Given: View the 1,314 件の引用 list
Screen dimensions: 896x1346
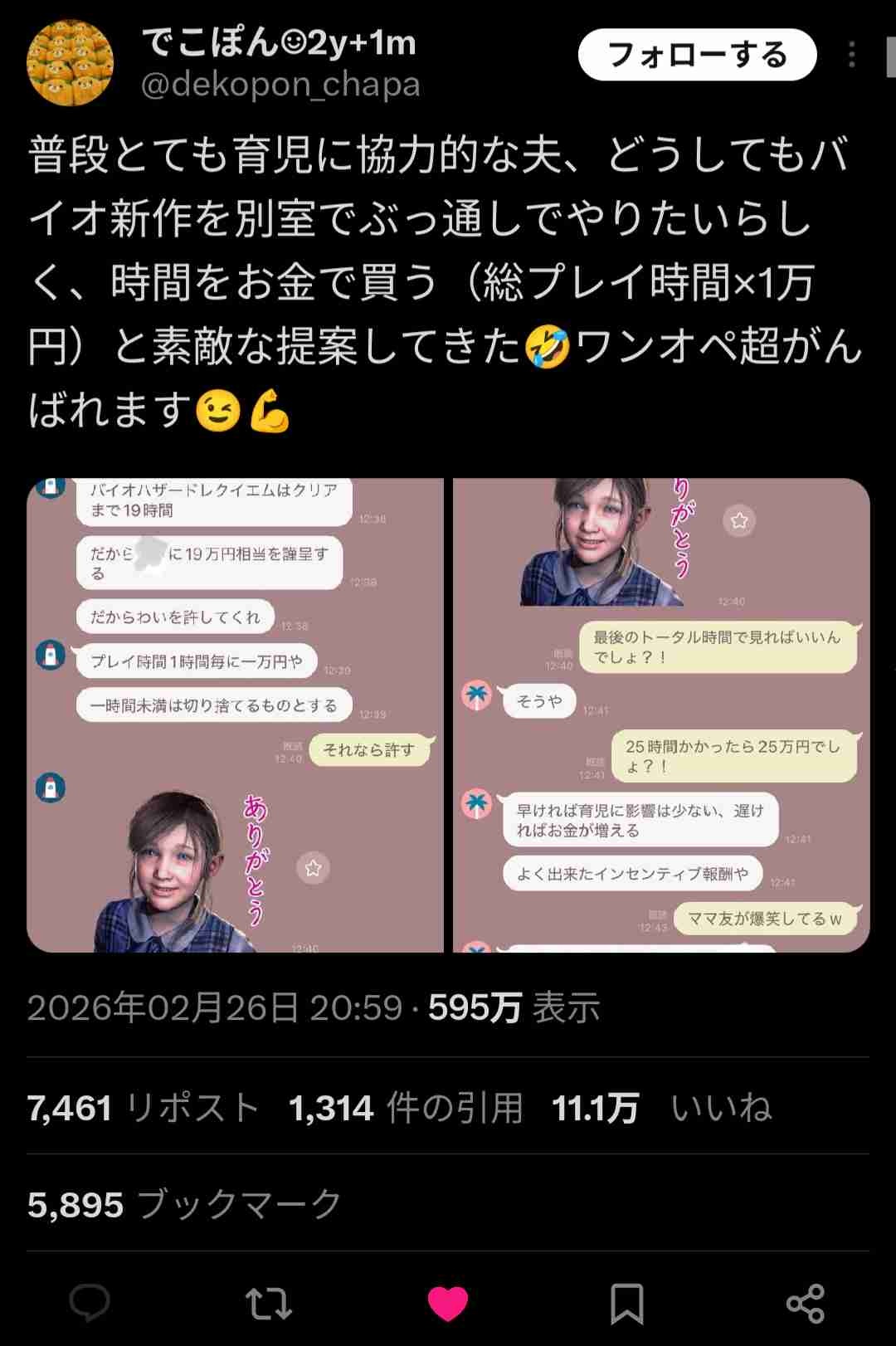Looking at the screenshot, I should click(x=406, y=1107).
